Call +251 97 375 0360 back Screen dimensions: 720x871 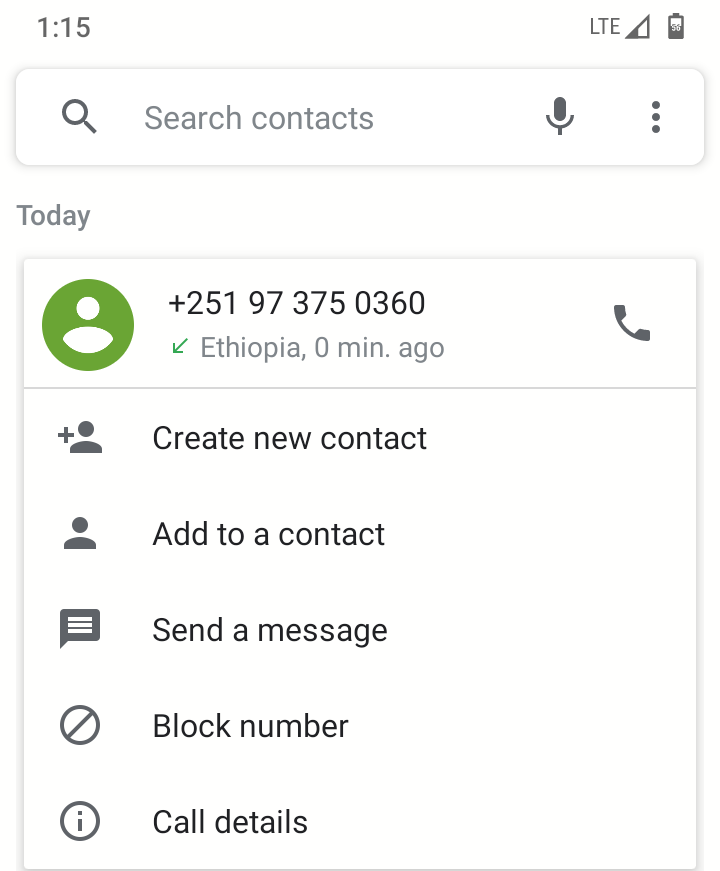tap(632, 323)
